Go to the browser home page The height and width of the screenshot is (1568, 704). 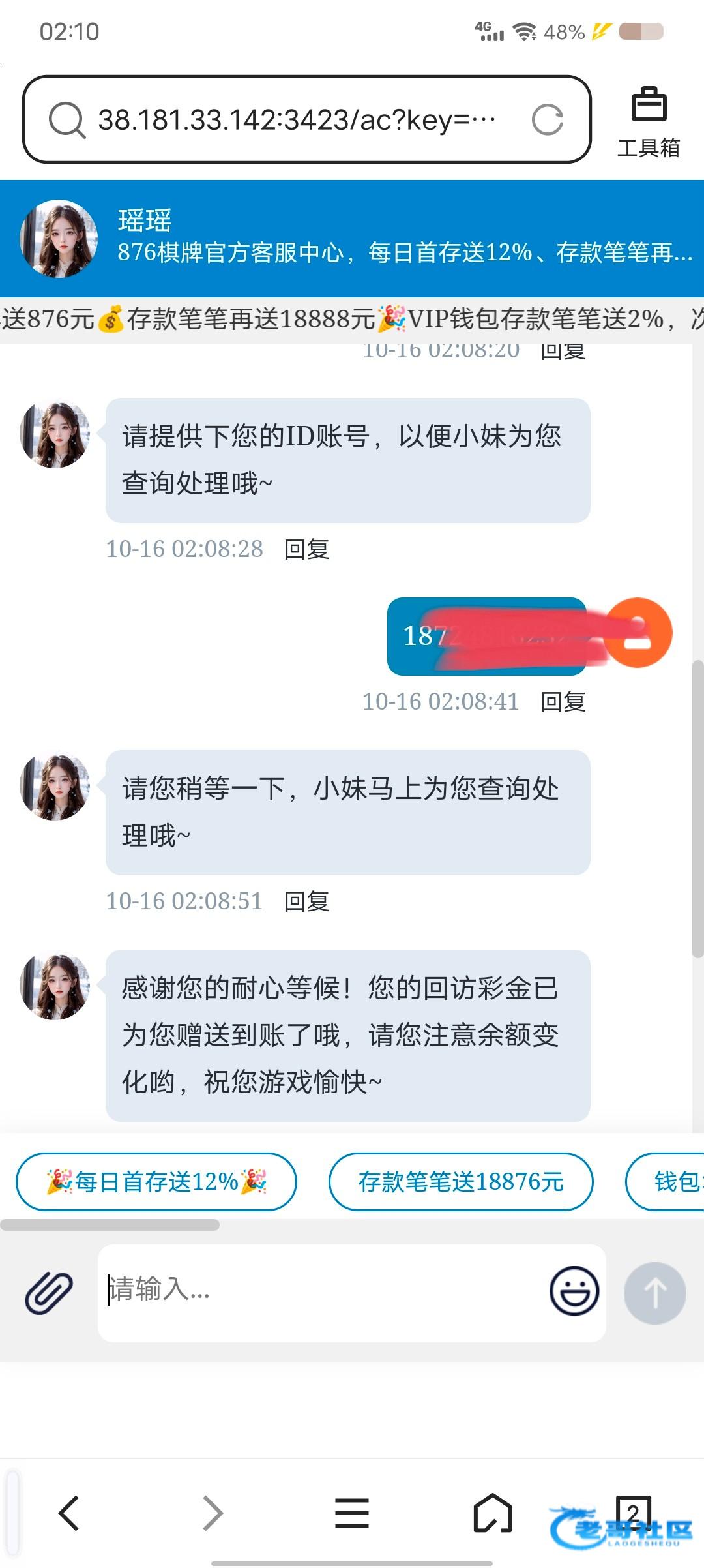pos(492,1513)
